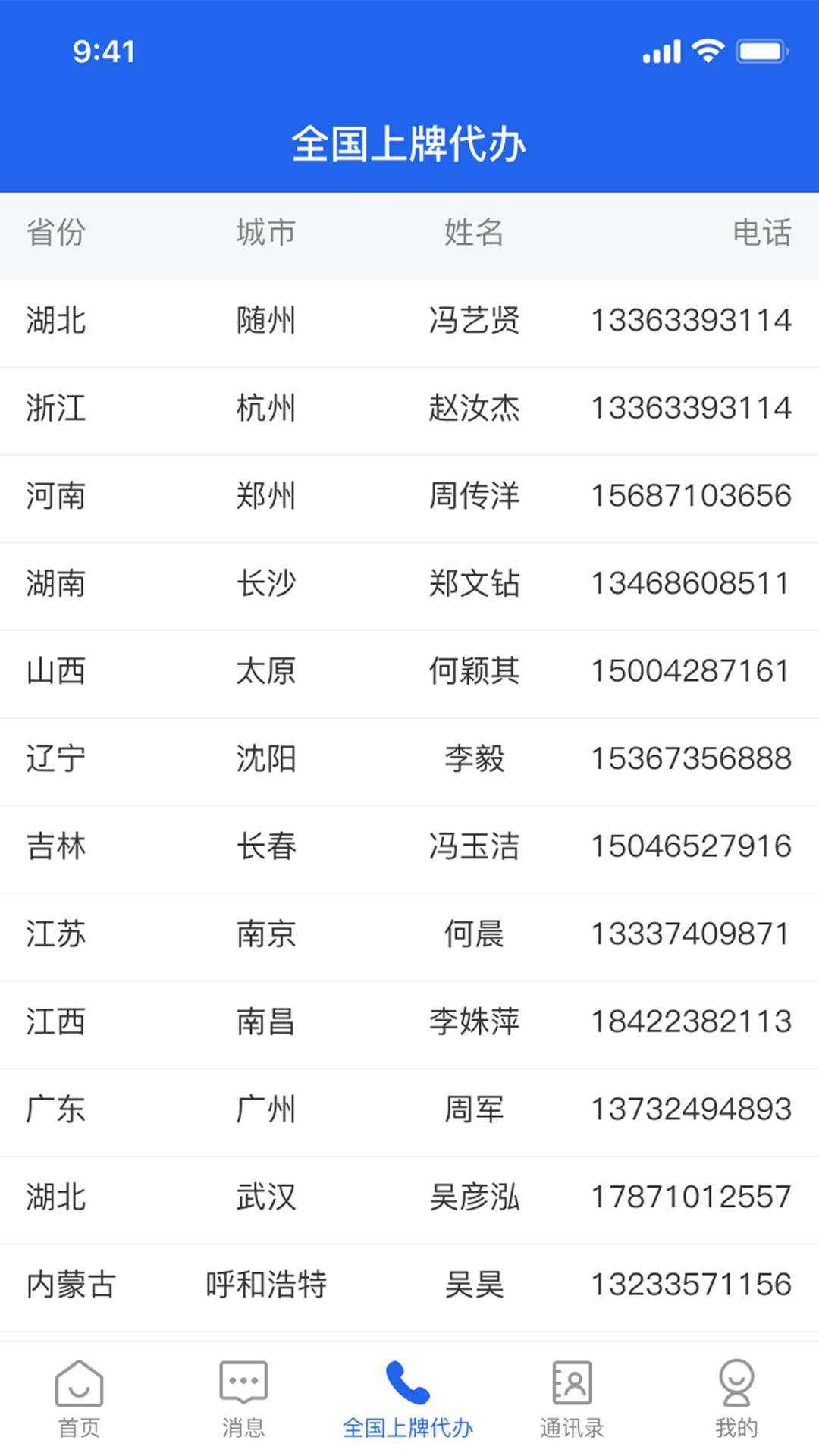Open the 随州 row for 冯艺贤
Image resolution: width=819 pixels, height=1456 pixels.
[409, 322]
